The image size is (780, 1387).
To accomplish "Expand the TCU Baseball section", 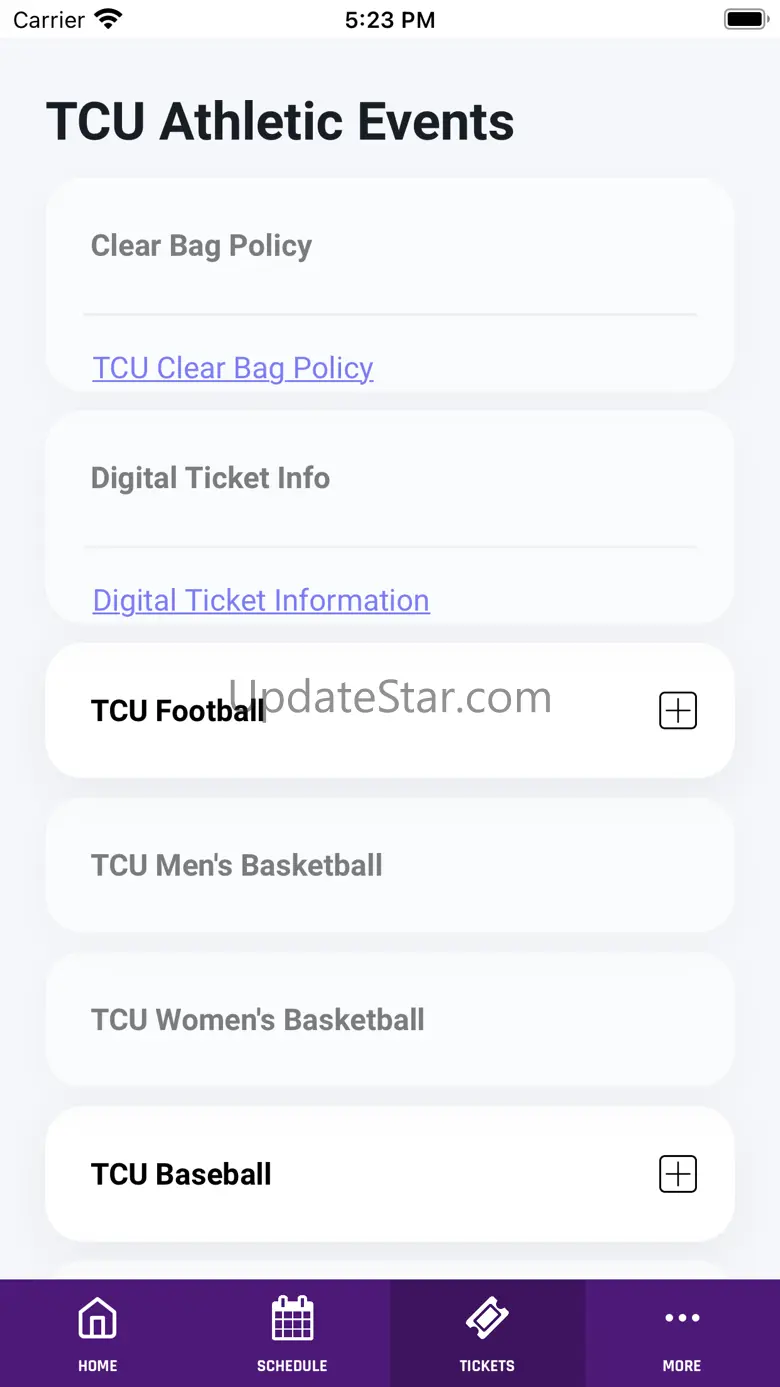I will (678, 1174).
